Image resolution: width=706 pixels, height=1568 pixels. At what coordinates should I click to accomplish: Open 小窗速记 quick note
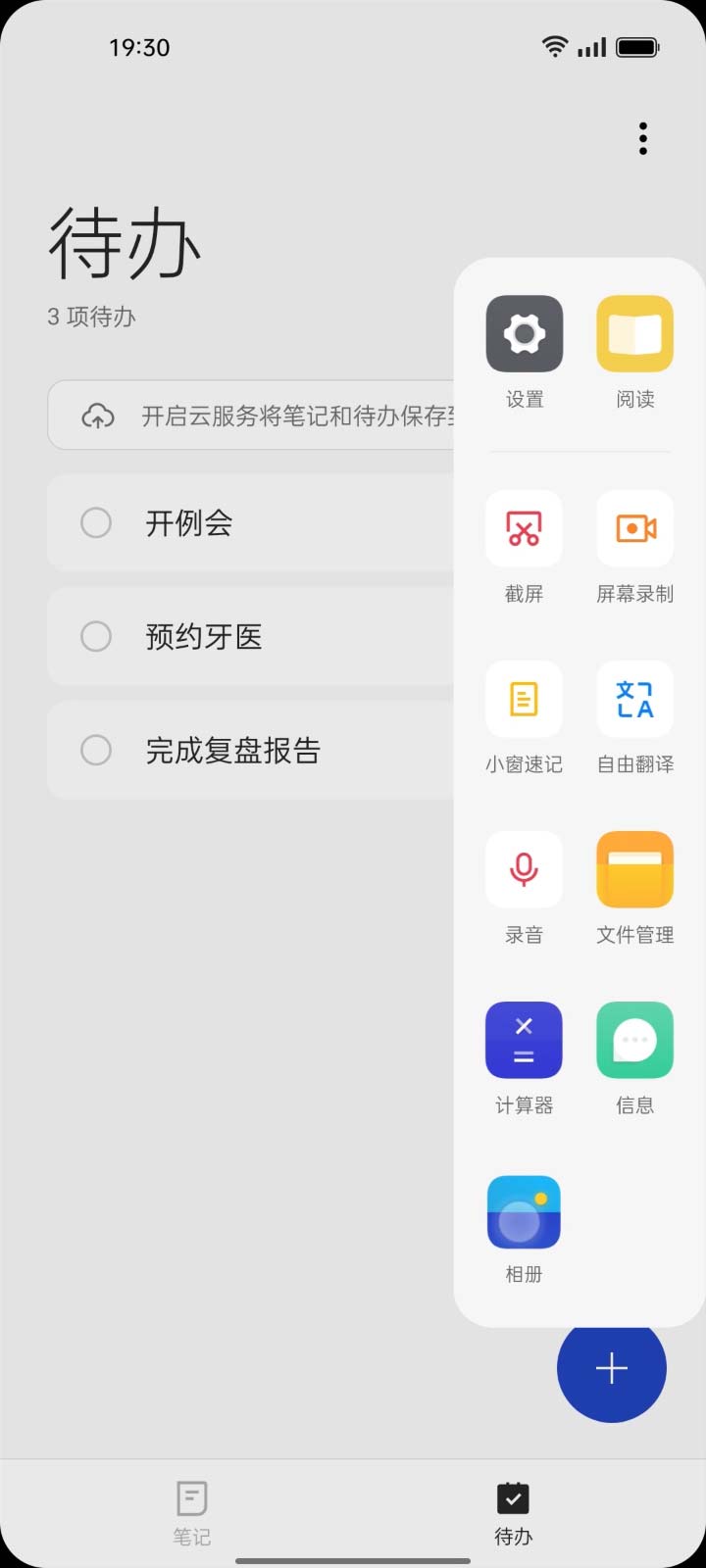[524, 700]
